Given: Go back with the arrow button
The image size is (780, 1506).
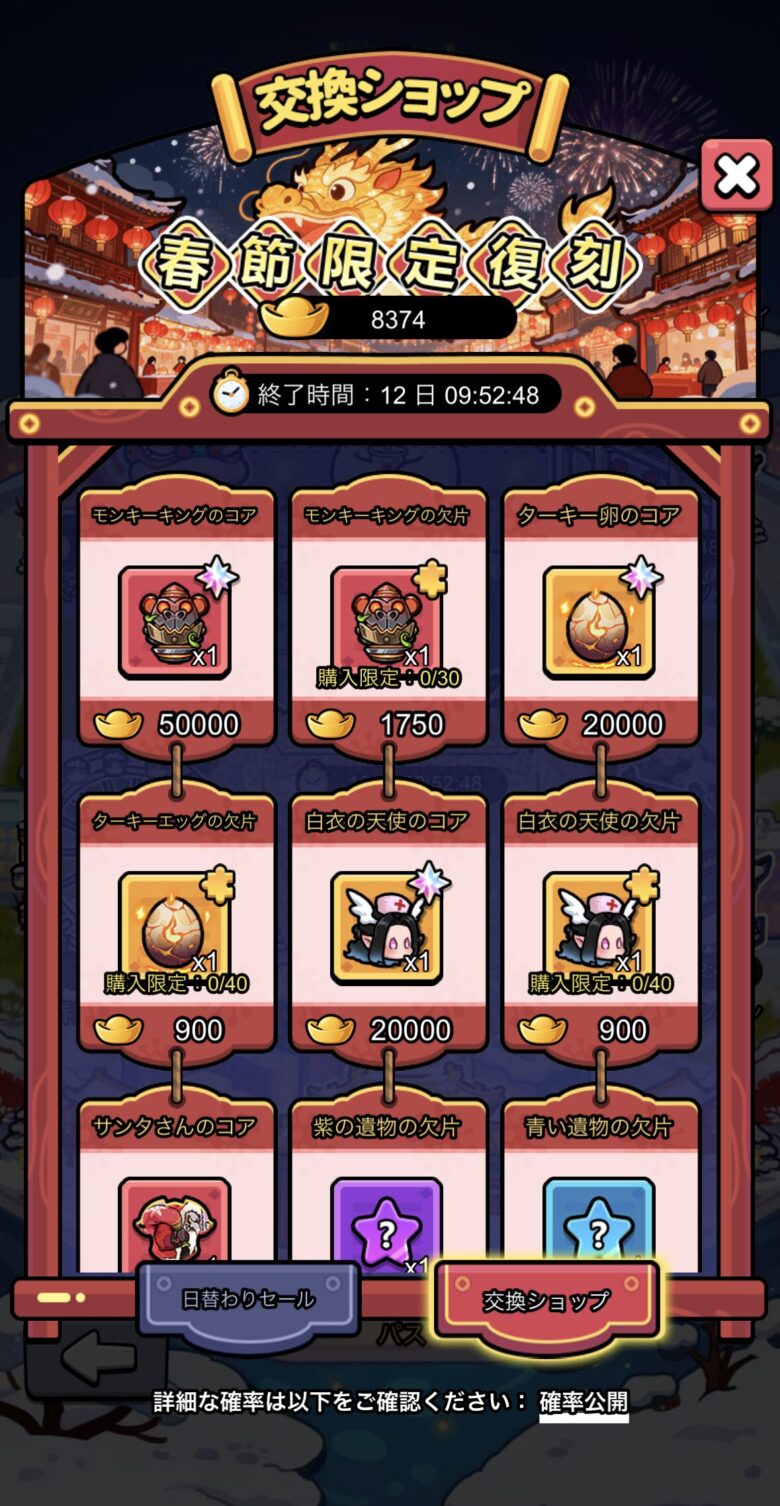Looking at the screenshot, I should pos(97,1358).
